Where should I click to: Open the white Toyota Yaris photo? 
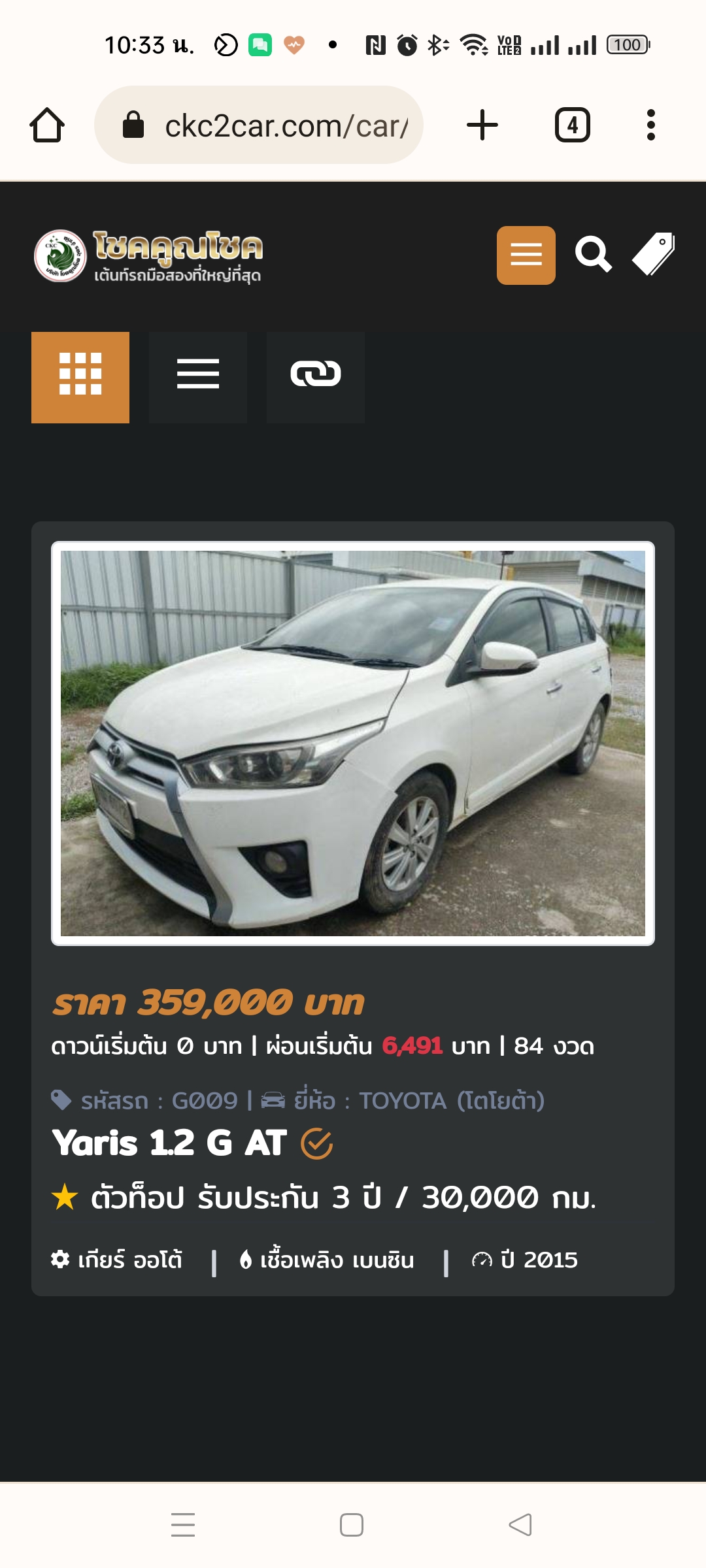353,743
